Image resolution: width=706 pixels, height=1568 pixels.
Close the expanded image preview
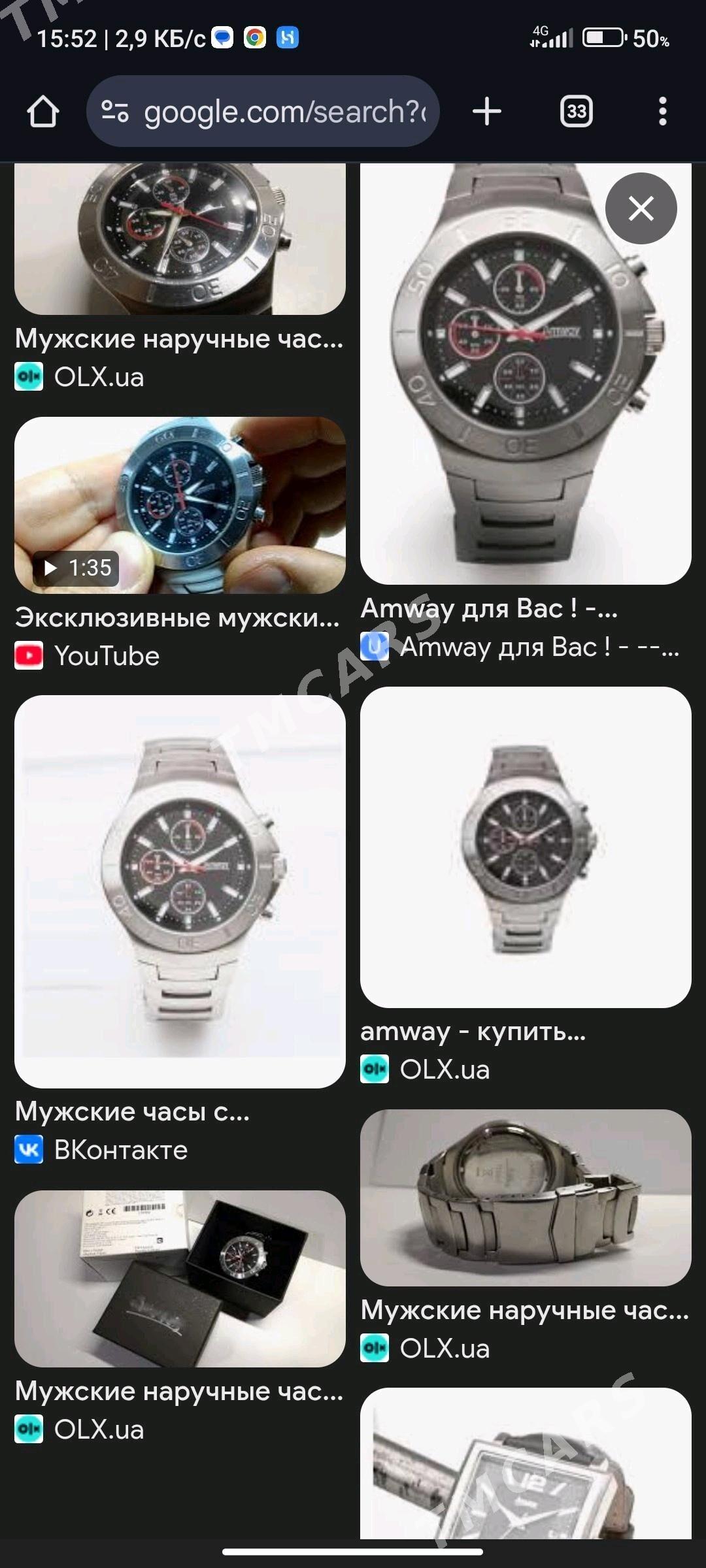pos(641,208)
